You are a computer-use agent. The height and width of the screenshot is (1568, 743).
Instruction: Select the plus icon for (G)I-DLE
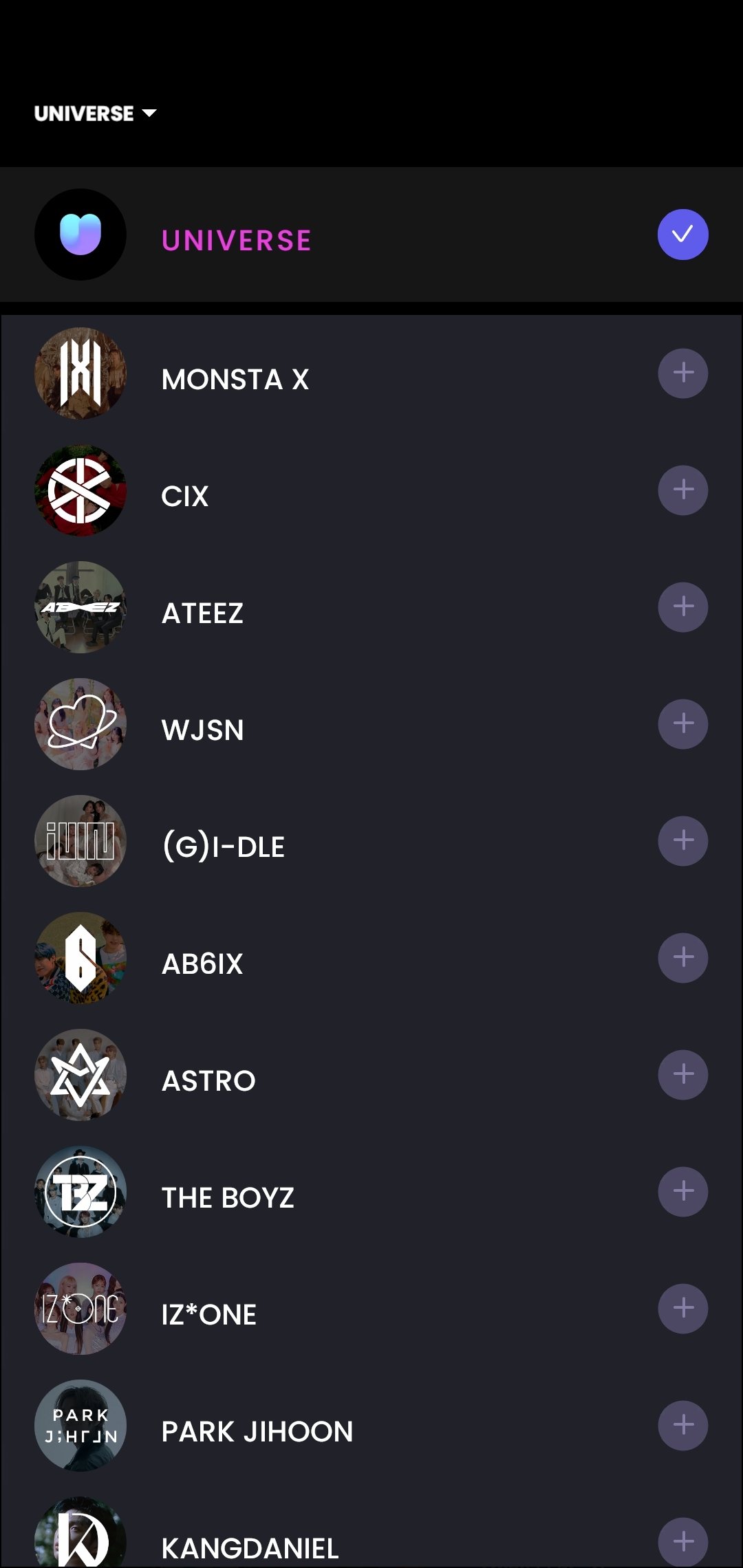pyautogui.click(x=683, y=841)
